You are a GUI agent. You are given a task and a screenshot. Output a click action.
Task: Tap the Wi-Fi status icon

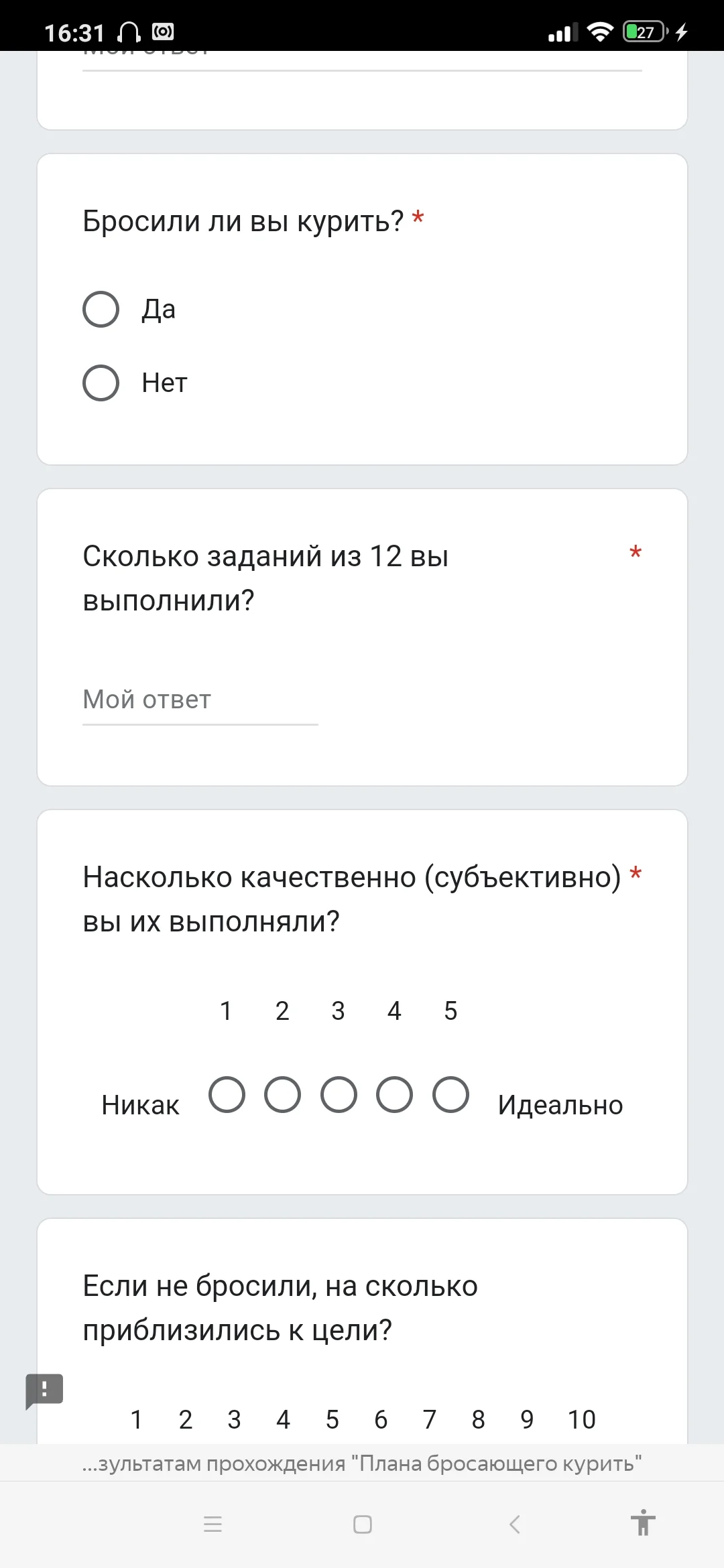600,30
